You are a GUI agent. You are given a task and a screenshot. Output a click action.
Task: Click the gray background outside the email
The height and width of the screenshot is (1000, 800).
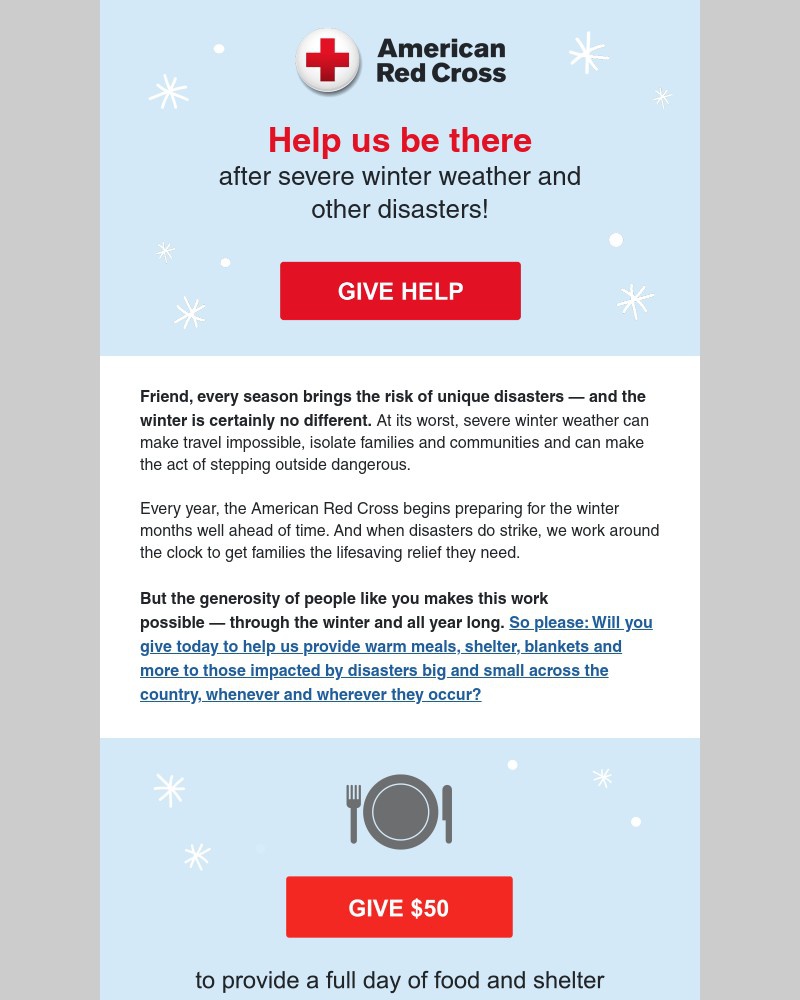click(x=50, y=500)
